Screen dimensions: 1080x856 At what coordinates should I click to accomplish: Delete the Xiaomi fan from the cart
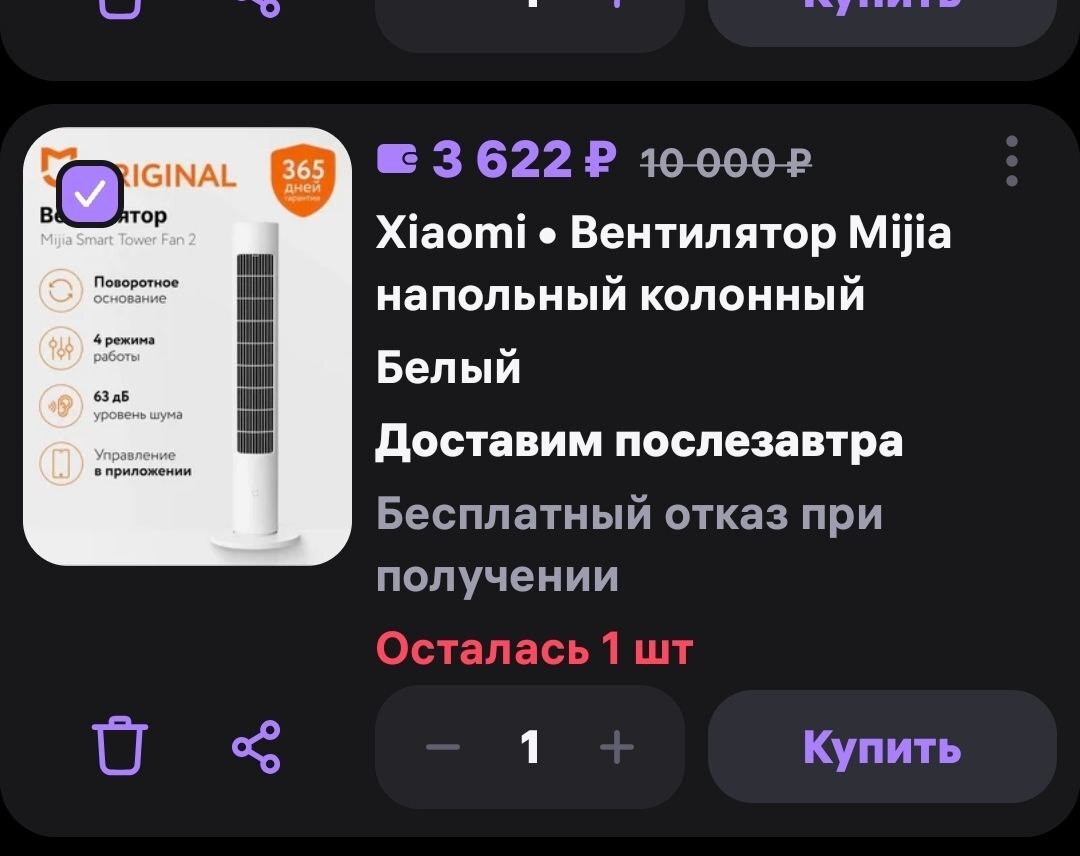tap(120, 745)
